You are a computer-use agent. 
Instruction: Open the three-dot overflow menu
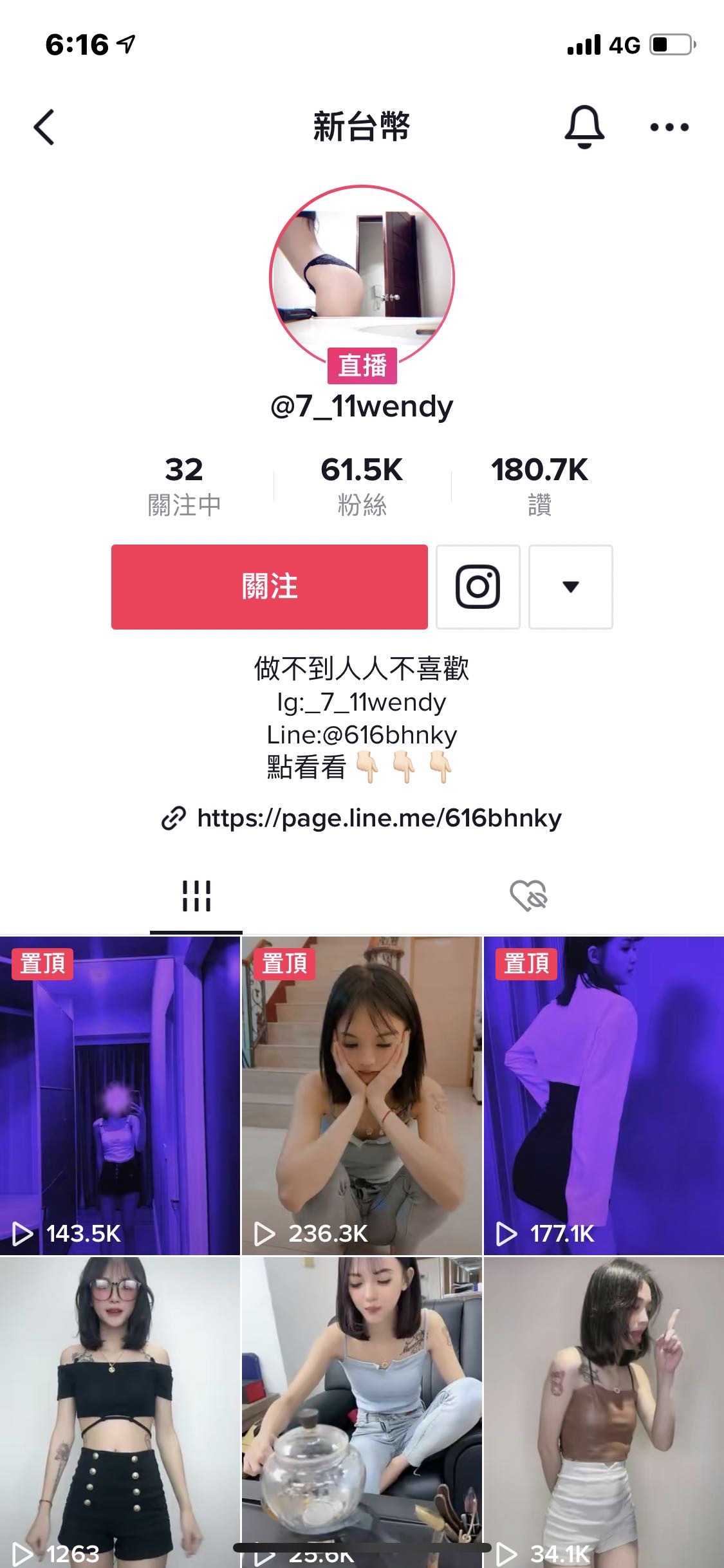[669, 127]
